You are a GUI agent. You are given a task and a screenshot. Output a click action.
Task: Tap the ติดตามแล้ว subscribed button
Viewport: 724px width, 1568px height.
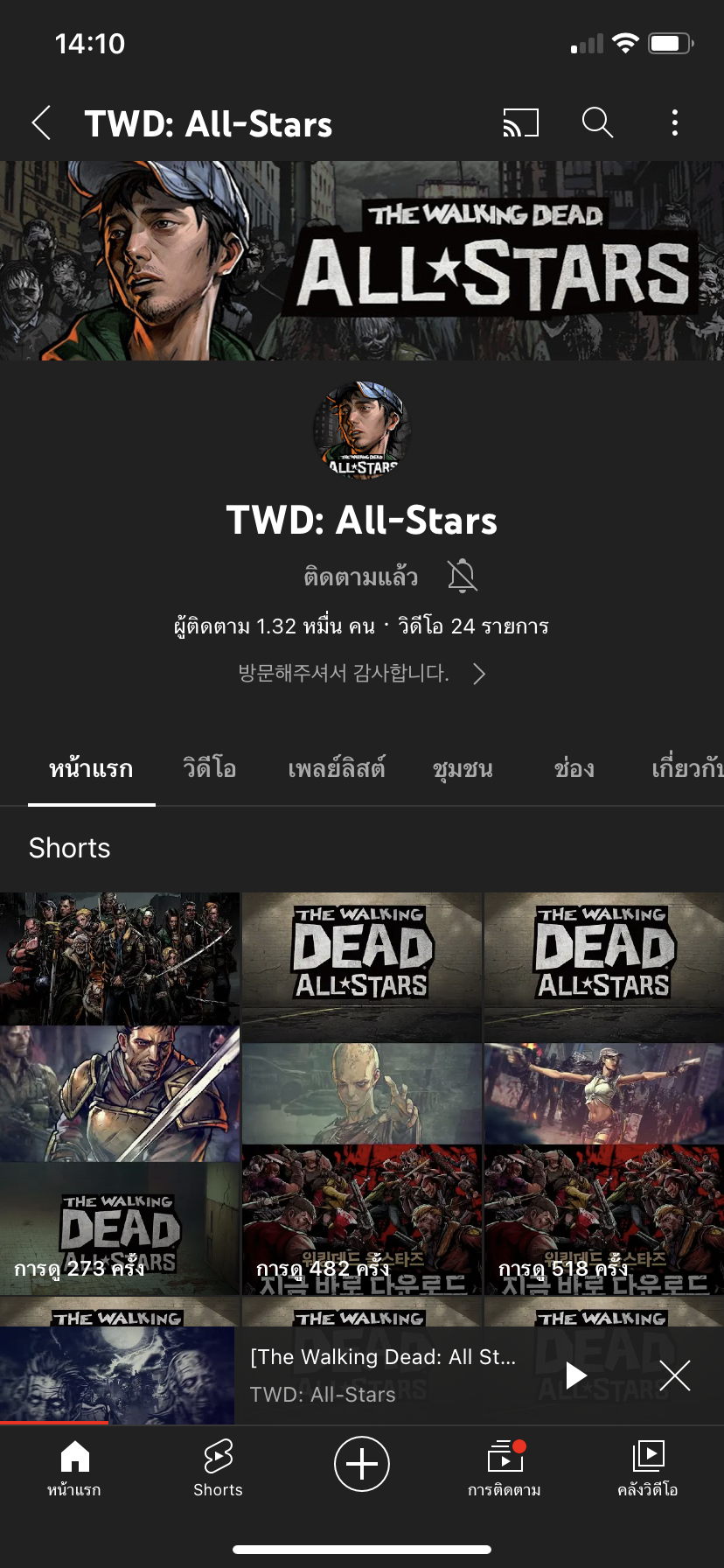coord(360,577)
